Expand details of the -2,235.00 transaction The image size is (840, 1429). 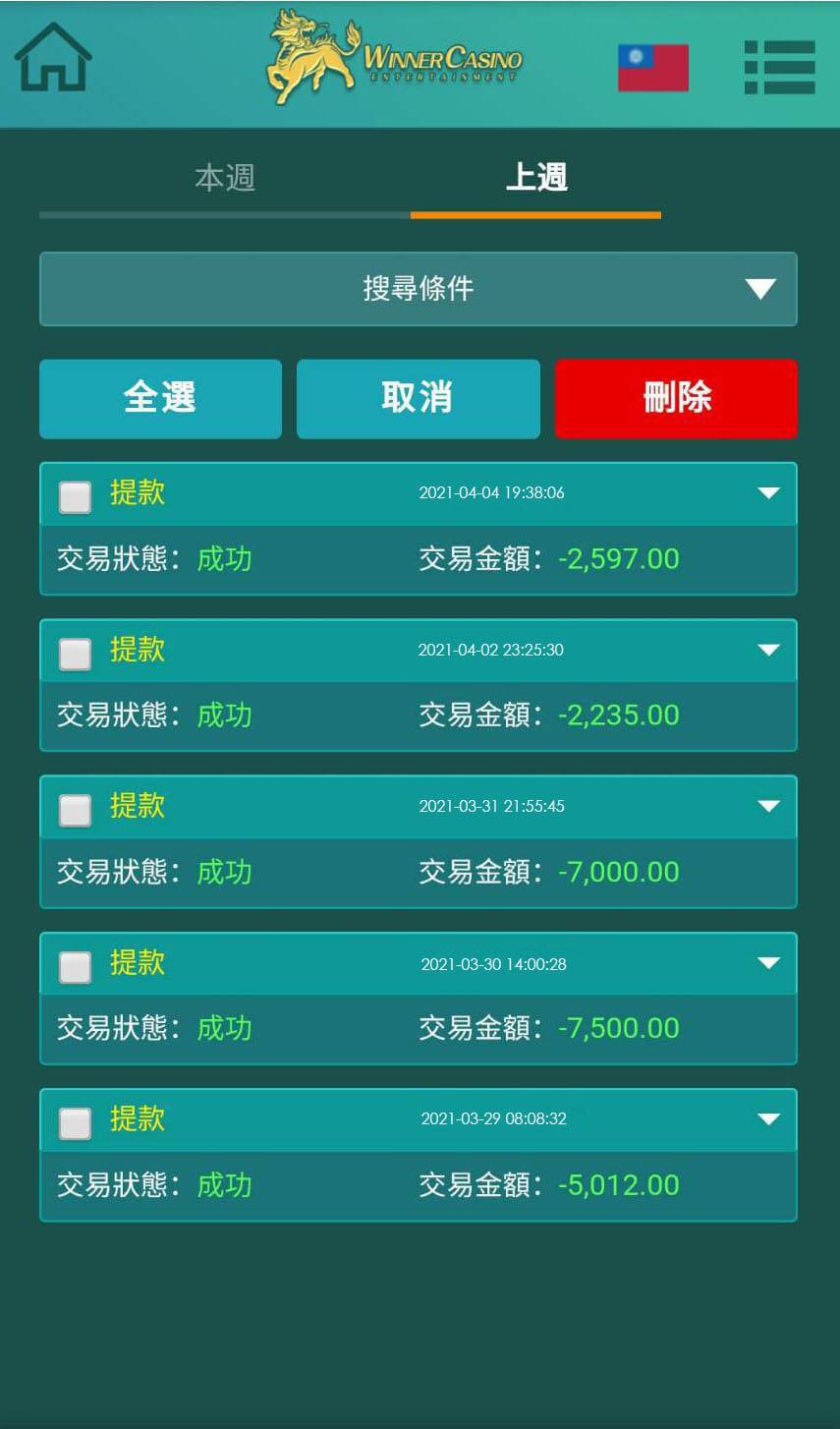coord(768,650)
